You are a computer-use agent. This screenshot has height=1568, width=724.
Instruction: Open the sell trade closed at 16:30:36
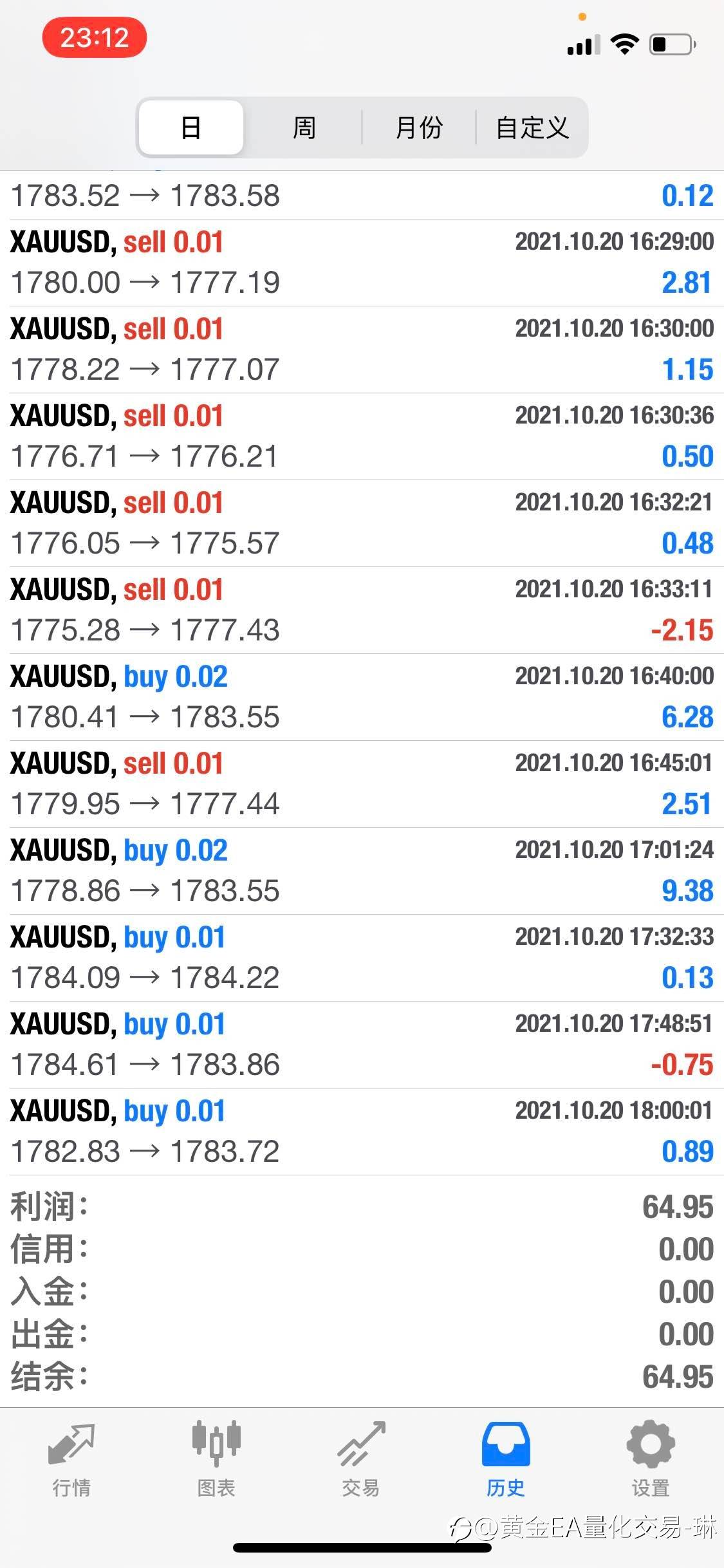click(x=362, y=436)
